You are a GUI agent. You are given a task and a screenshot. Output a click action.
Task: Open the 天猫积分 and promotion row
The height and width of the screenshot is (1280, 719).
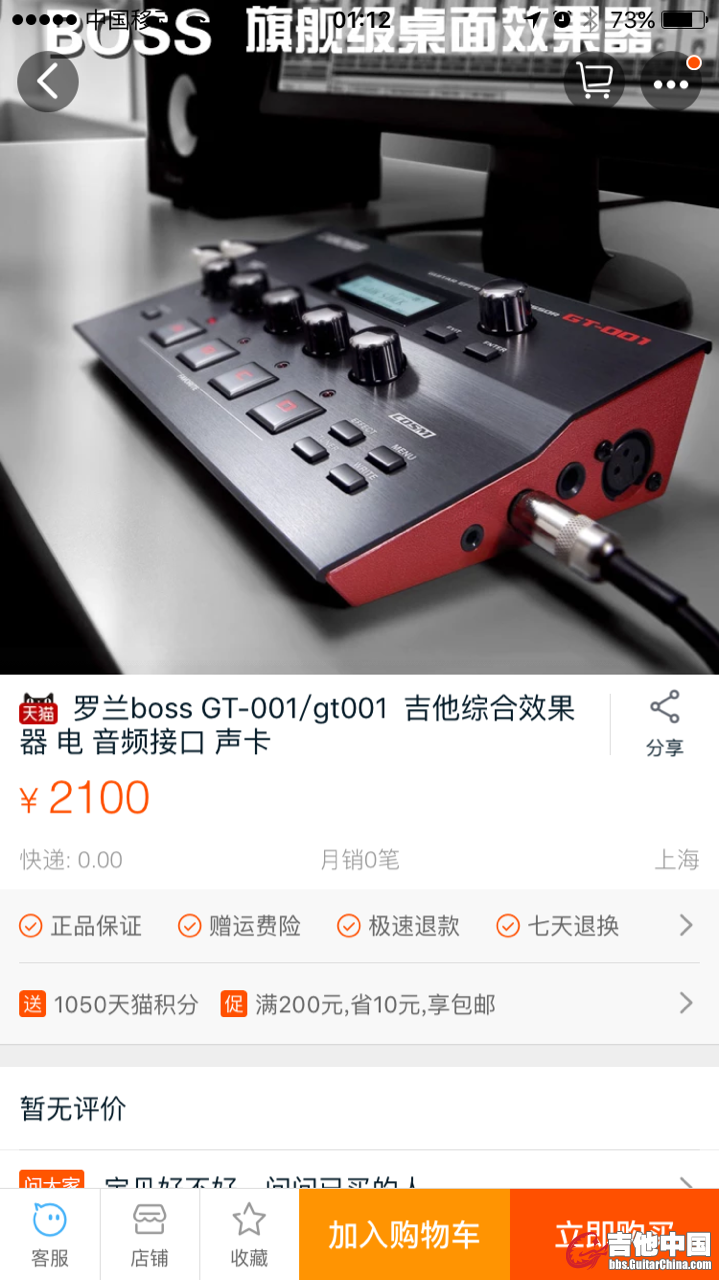pos(359,1004)
